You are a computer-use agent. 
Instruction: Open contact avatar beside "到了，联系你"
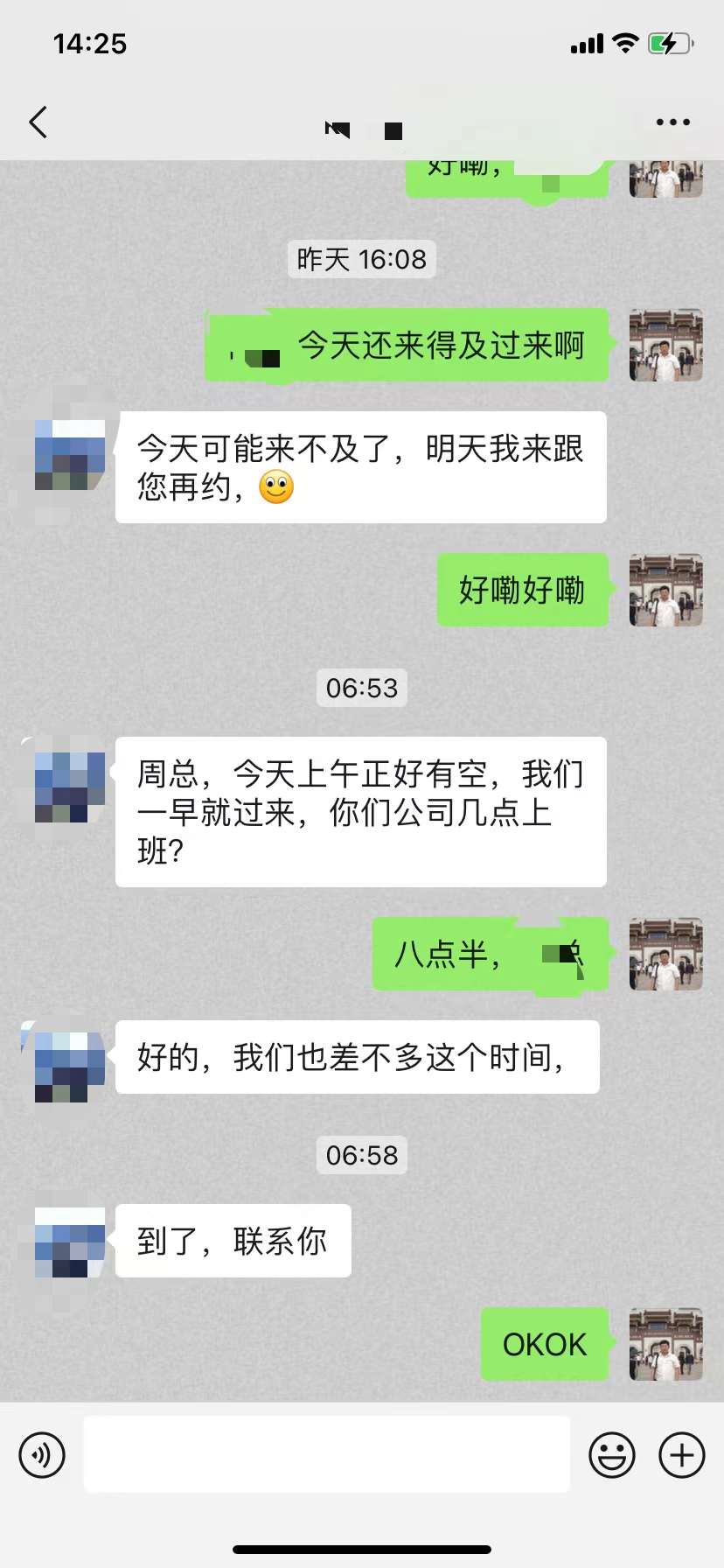[70, 1242]
